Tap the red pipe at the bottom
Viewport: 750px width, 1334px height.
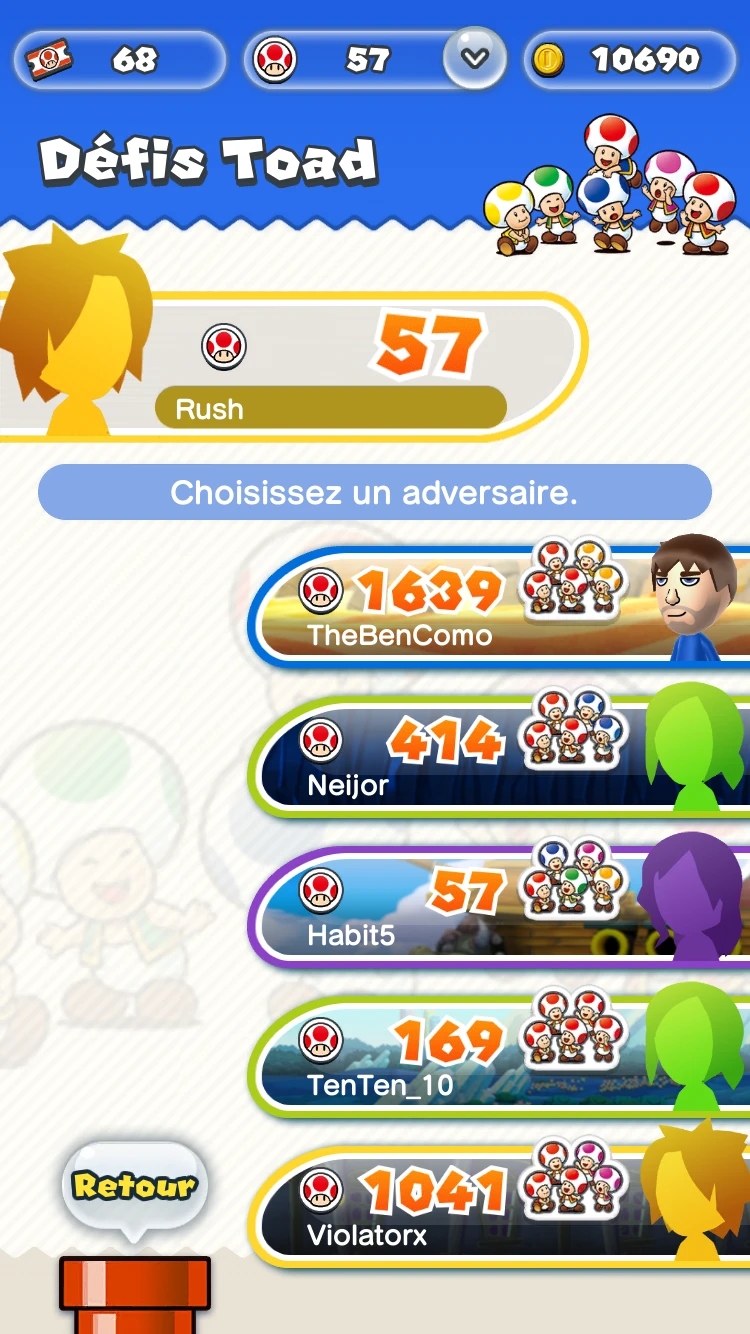[135, 1300]
